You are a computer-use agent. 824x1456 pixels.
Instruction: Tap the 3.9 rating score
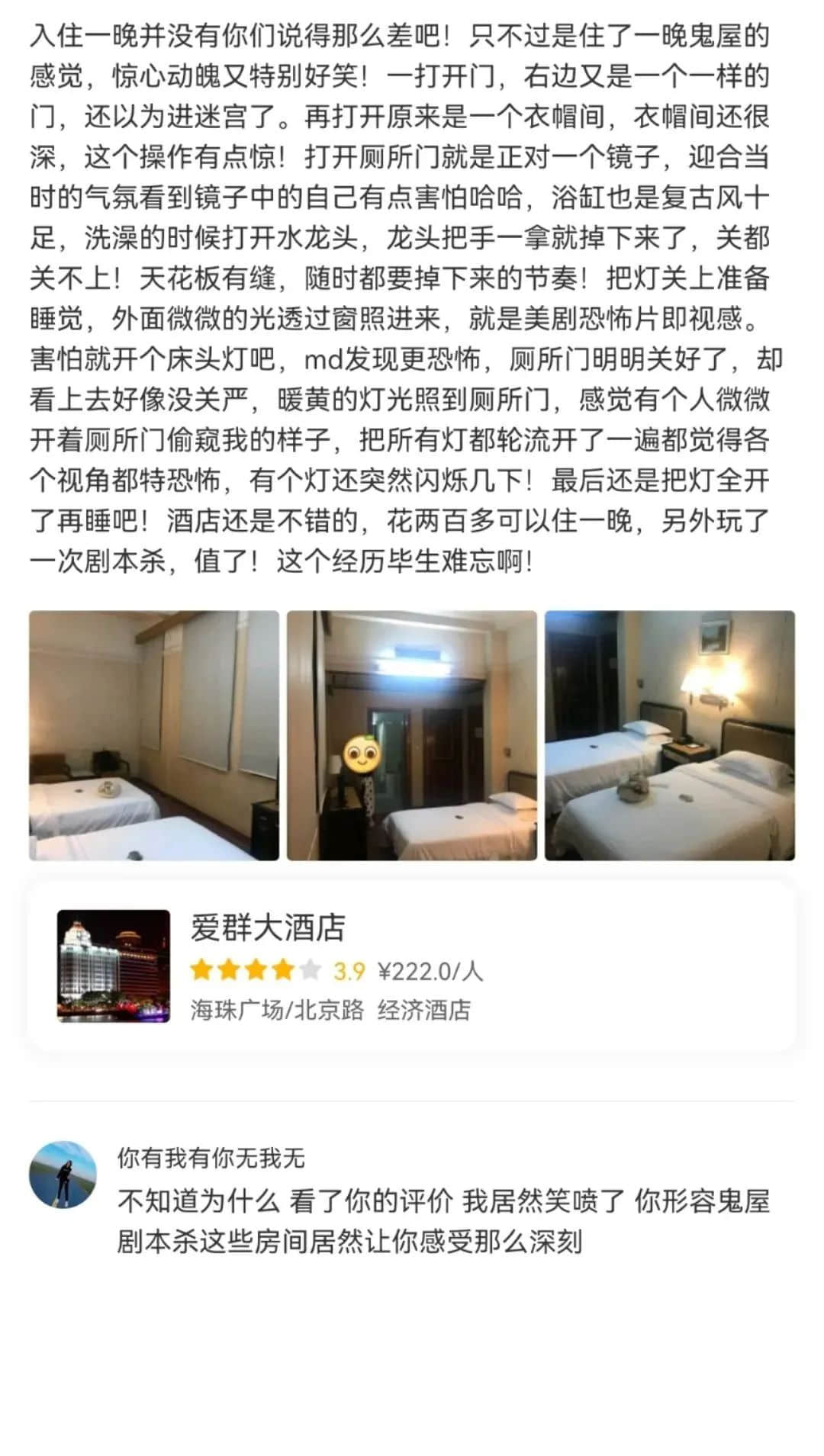pos(348,970)
